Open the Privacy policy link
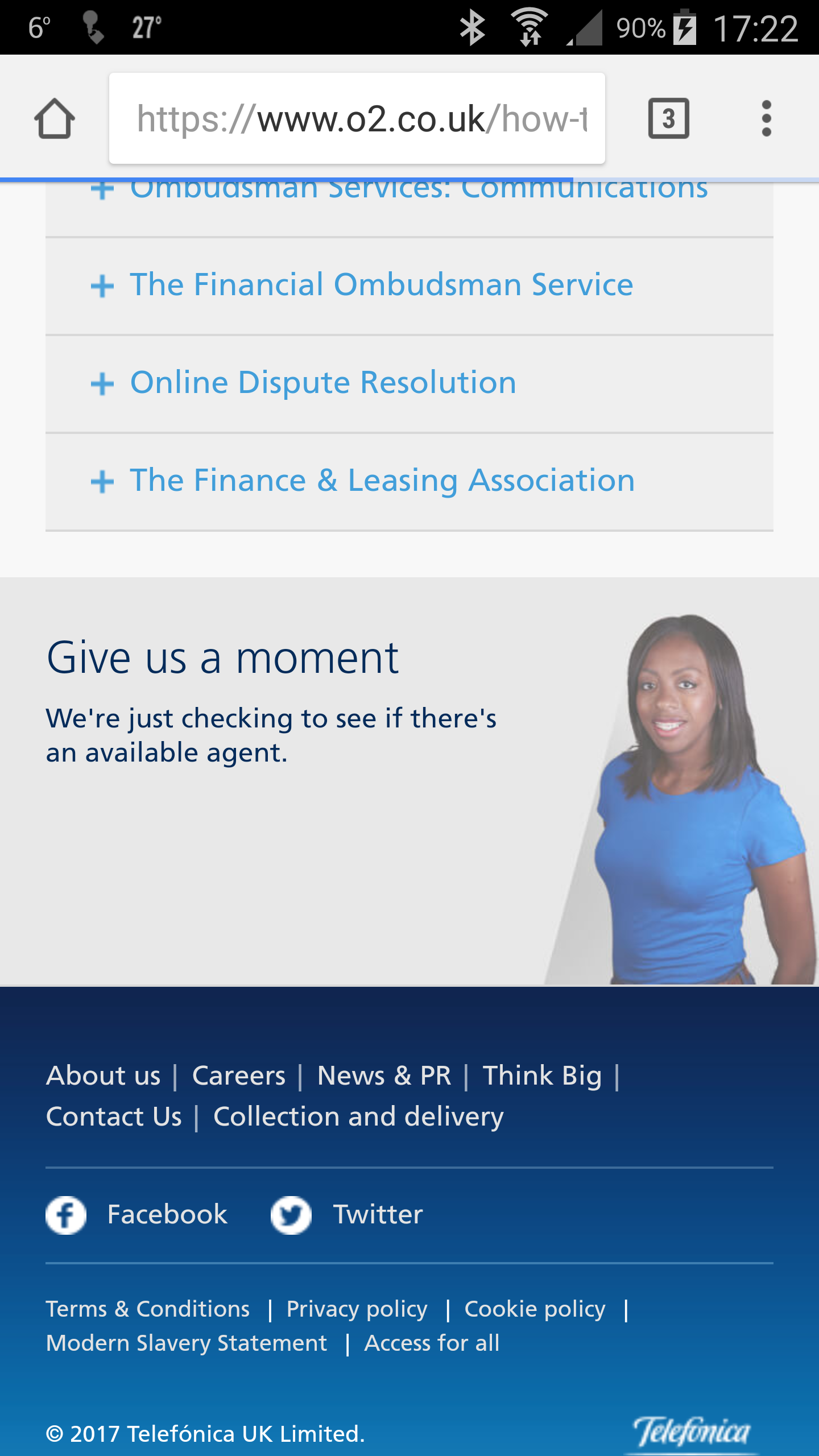Viewport: 819px width, 1456px height. (x=357, y=1309)
